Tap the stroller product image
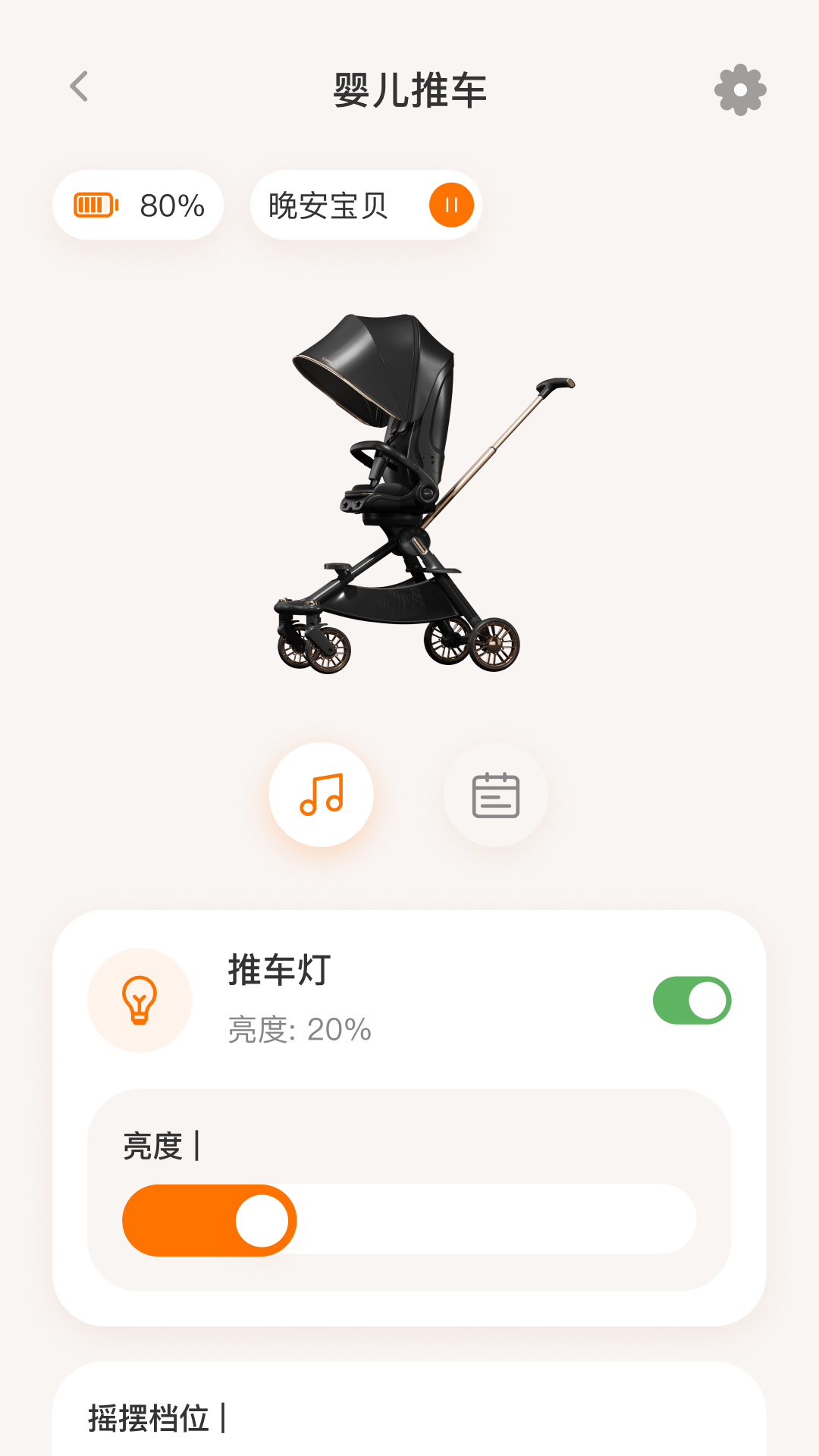This screenshot has height=1456, width=819. point(409,493)
